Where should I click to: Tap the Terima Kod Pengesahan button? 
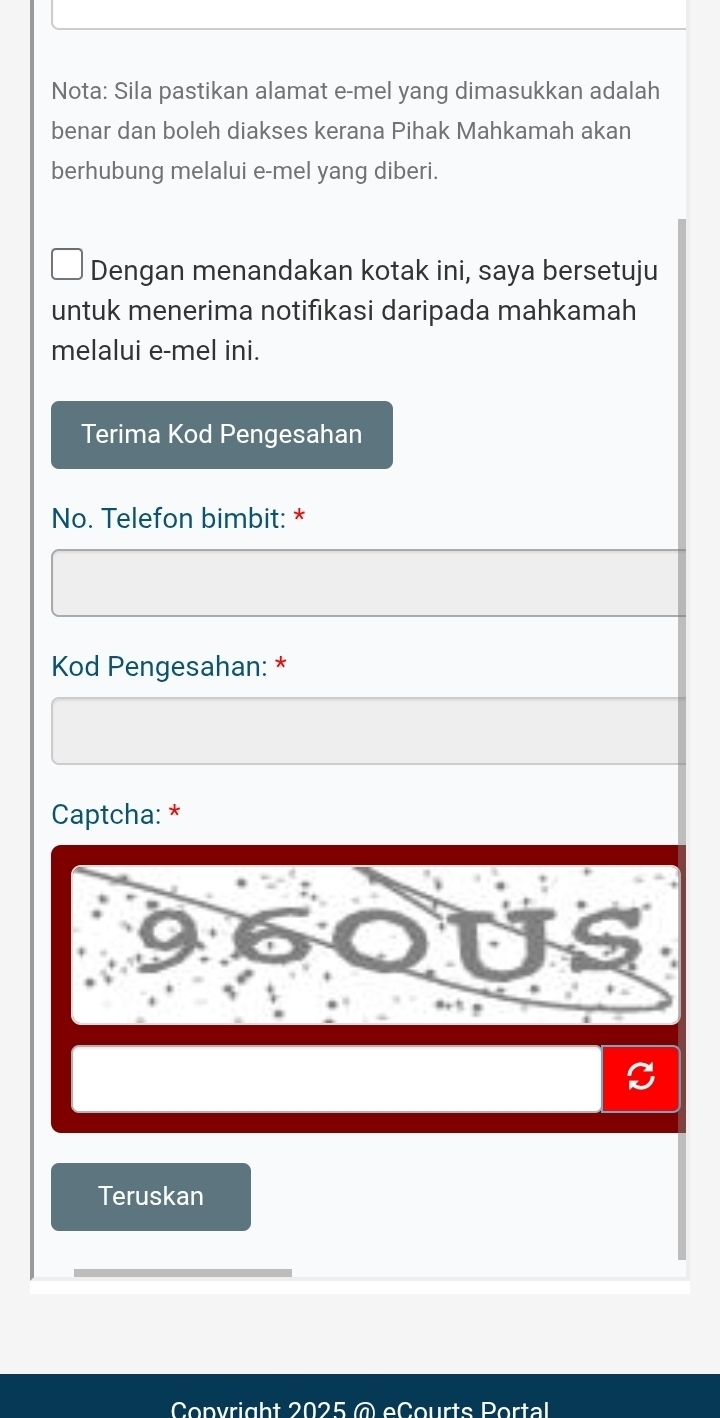click(x=222, y=435)
